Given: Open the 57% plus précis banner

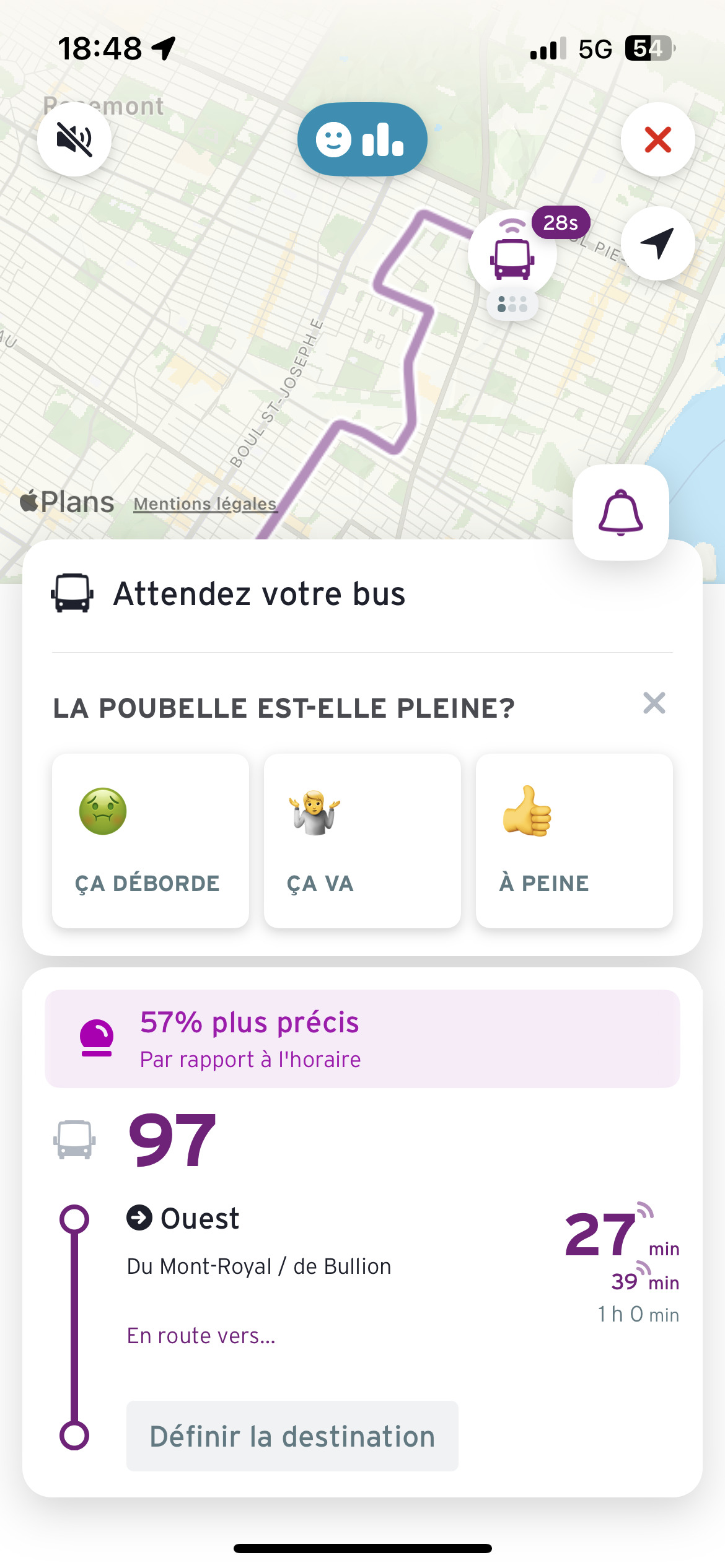Looking at the screenshot, I should click(362, 1039).
